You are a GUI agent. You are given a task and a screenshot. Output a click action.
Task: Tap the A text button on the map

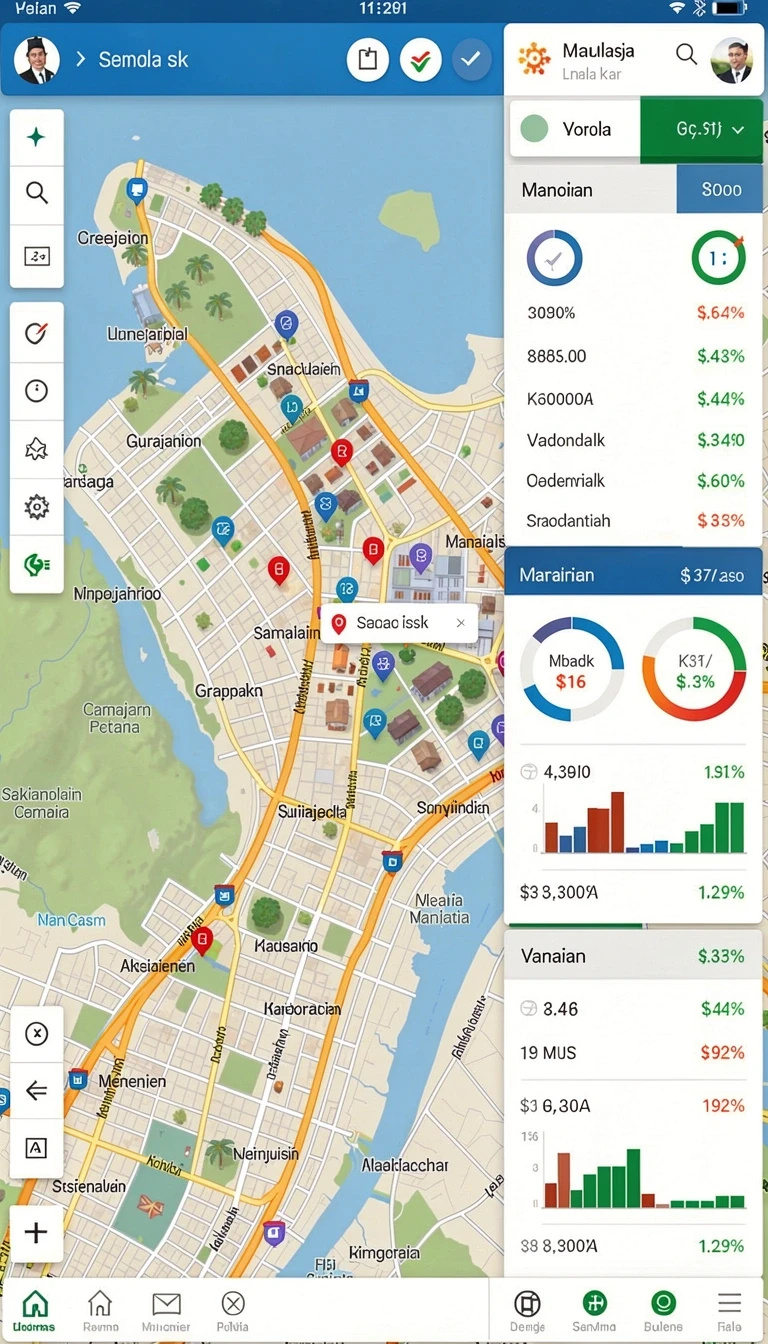pos(37,1148)
